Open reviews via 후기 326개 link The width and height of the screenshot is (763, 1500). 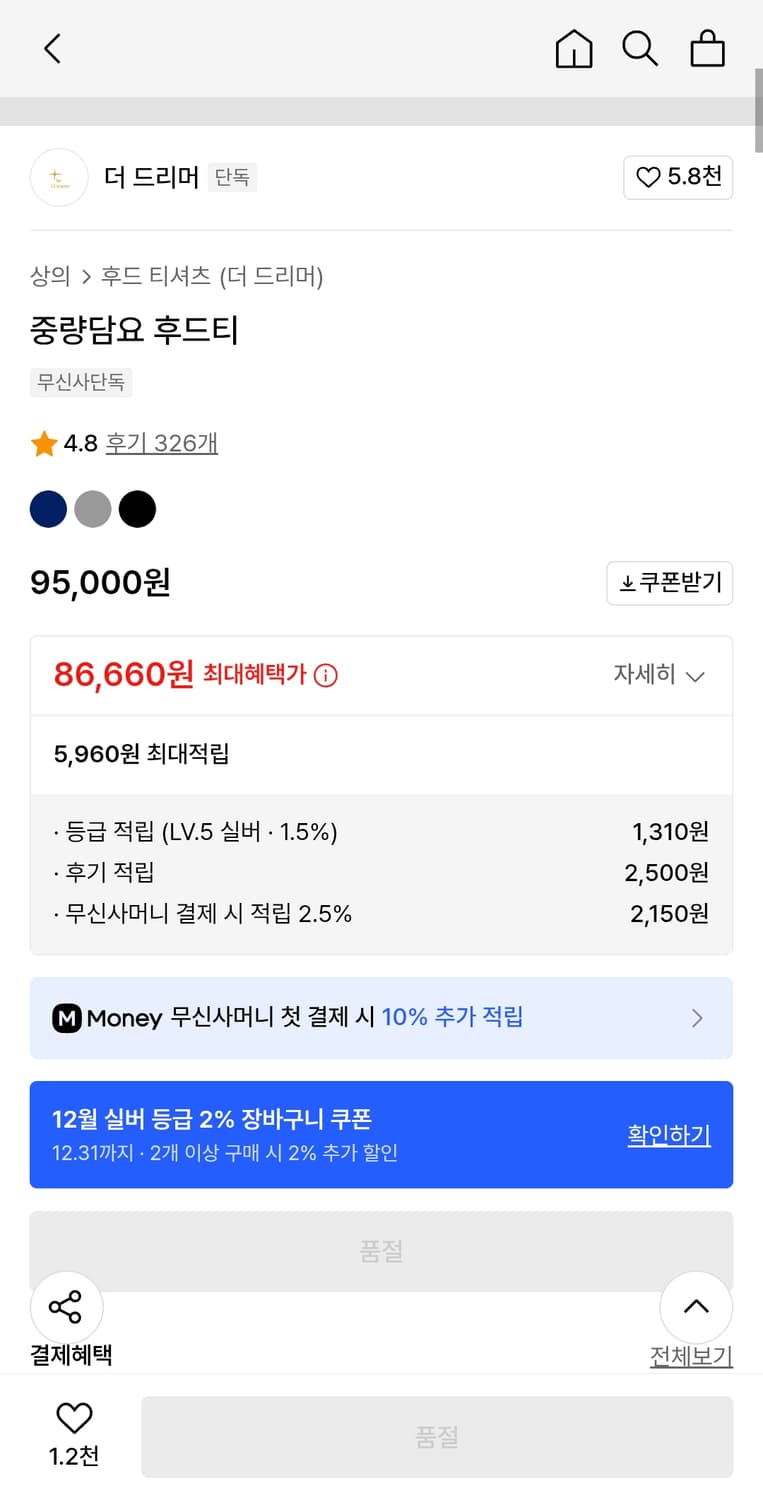tap(161, 444)
